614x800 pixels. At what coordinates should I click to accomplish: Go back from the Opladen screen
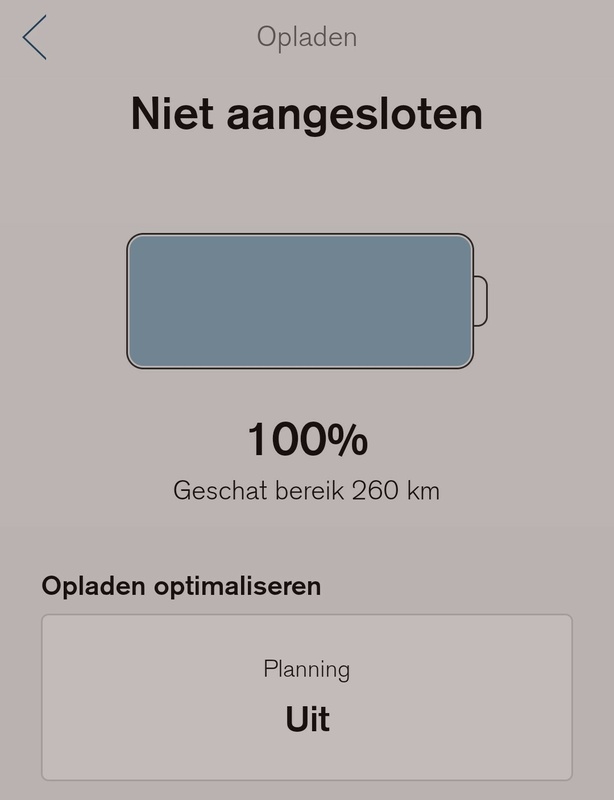tap(35, 38)
